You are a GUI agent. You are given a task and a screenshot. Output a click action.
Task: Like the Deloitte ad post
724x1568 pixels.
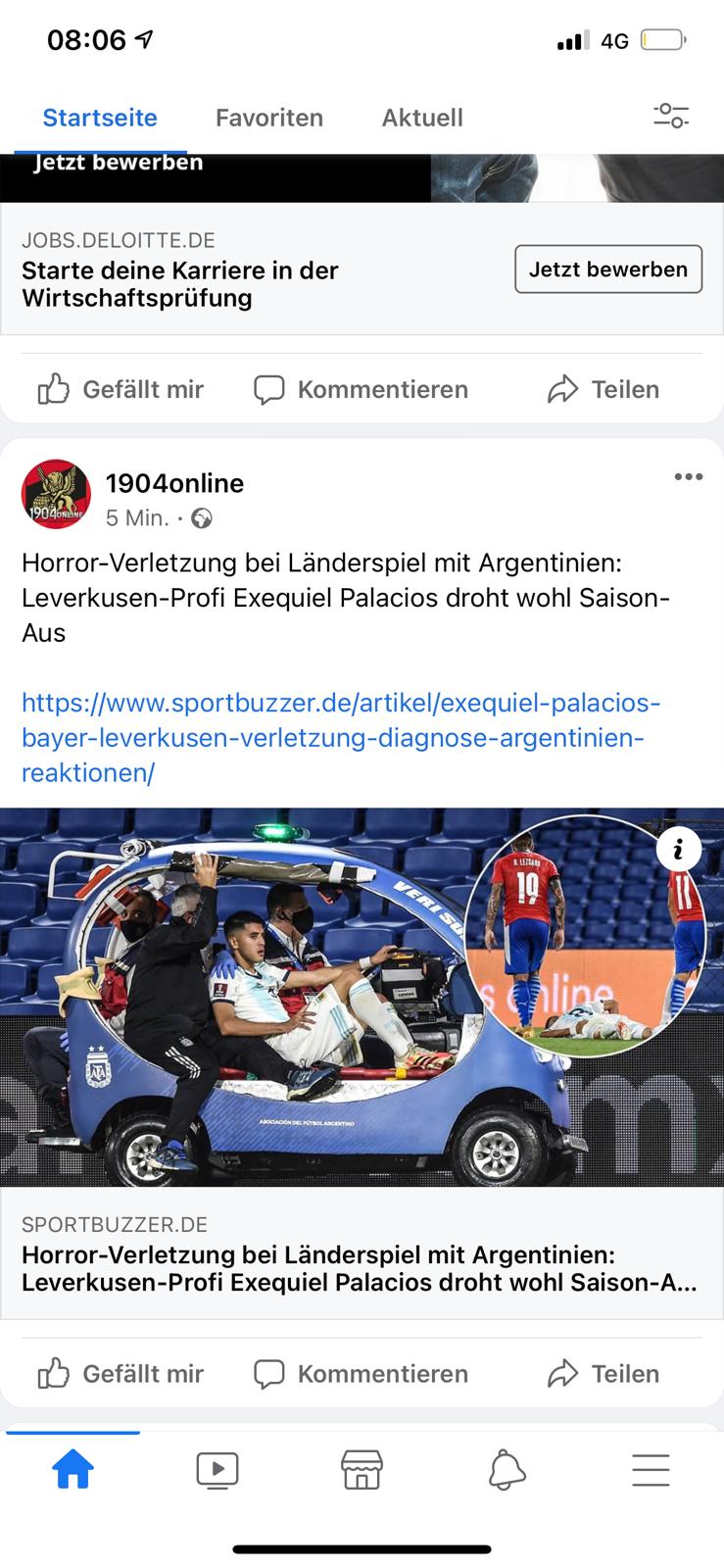point(121,389)
